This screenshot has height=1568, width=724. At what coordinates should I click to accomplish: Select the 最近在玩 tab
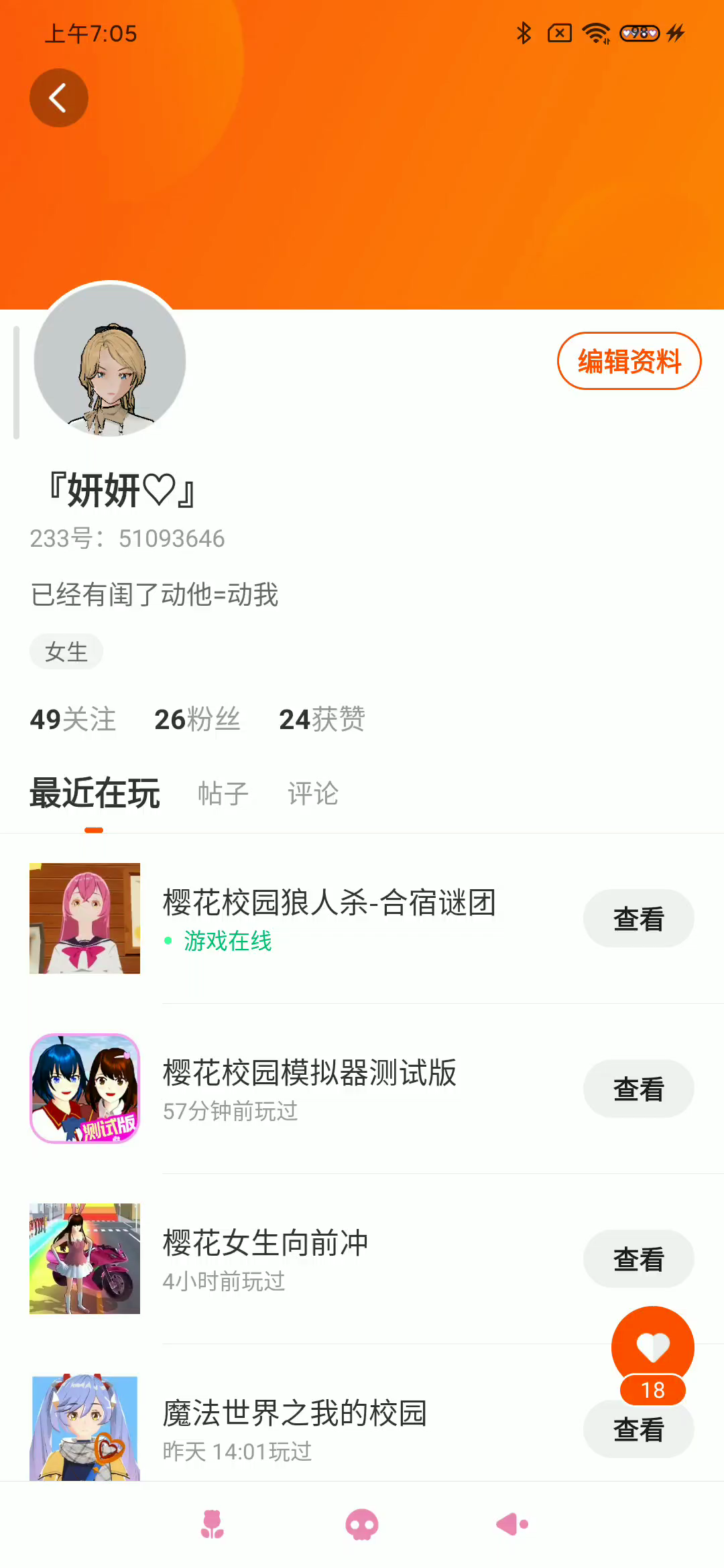coord(95,793)
